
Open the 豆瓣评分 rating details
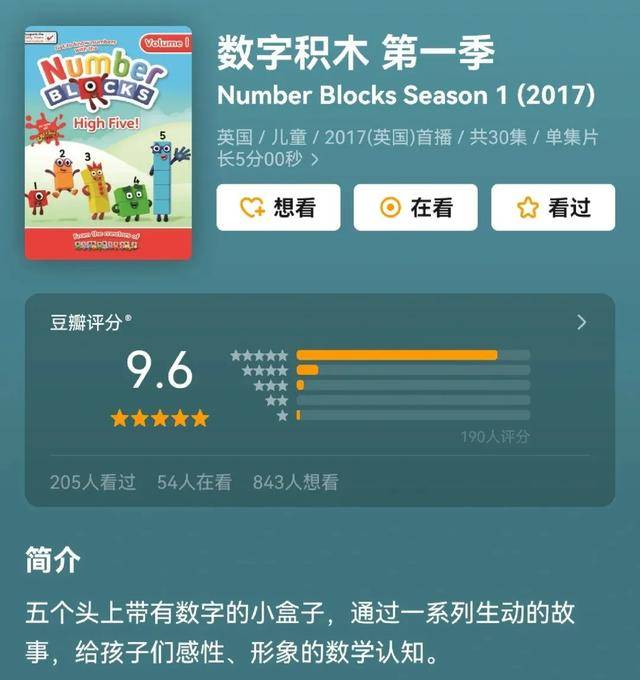[581, 322]
